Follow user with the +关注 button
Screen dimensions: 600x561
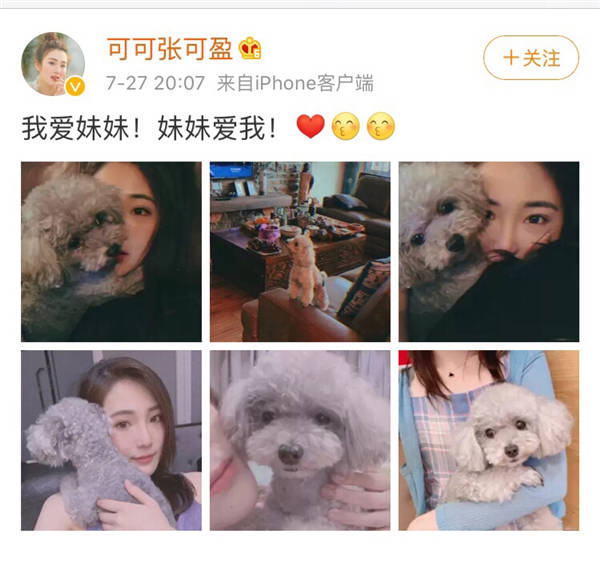point(531,58)
